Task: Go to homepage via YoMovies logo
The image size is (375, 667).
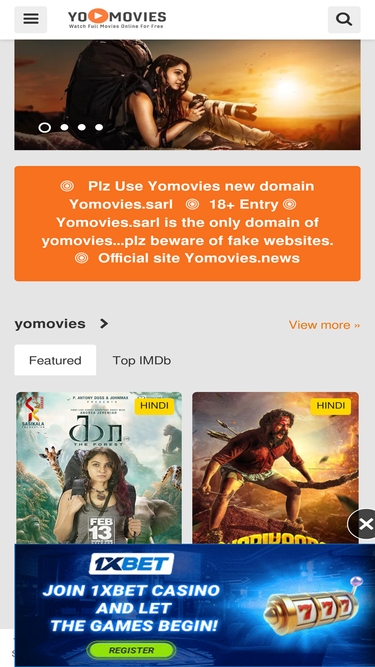Action: 117,19
